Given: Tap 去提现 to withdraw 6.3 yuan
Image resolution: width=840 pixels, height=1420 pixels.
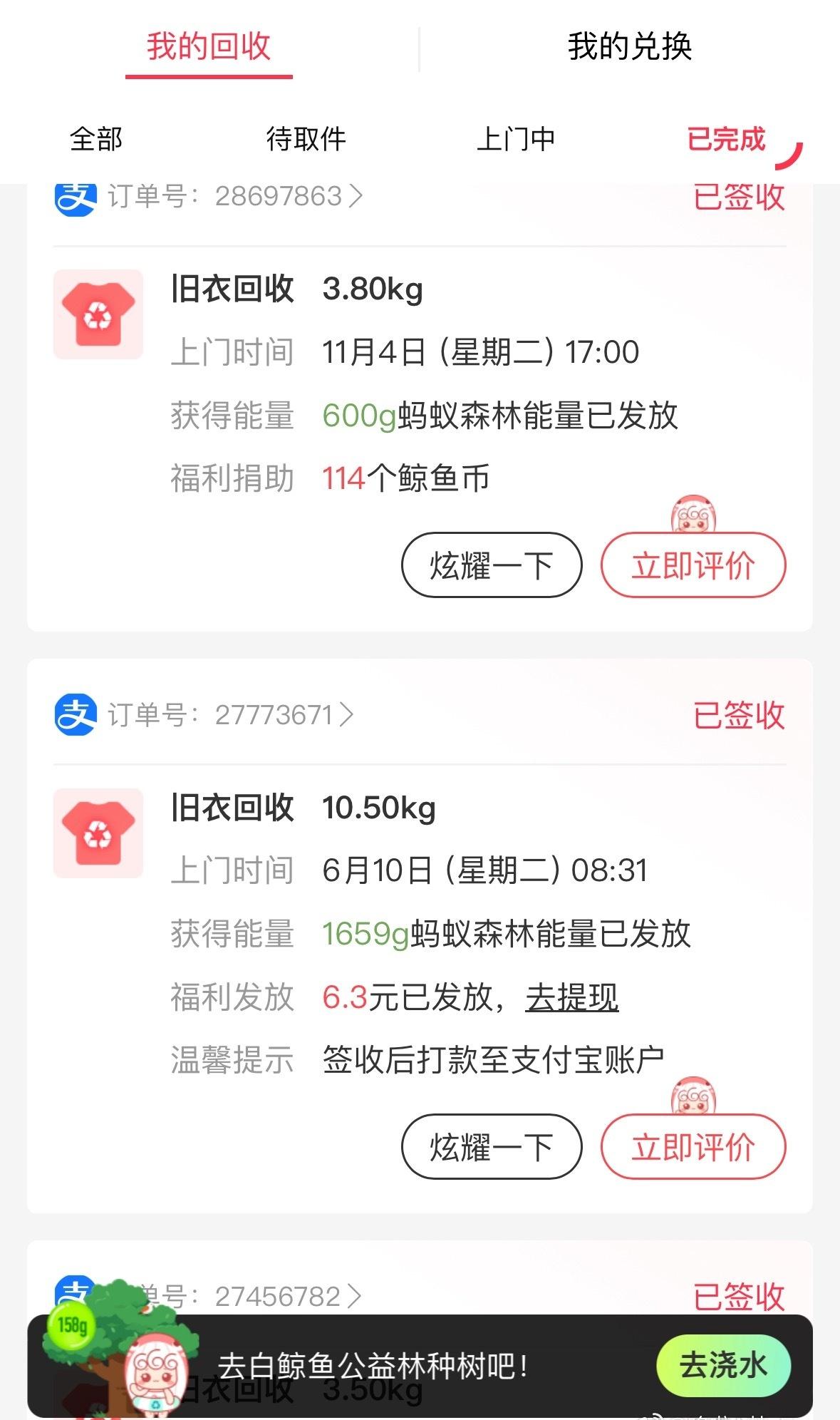Looking at the screenshot, I should click(570, 997).
